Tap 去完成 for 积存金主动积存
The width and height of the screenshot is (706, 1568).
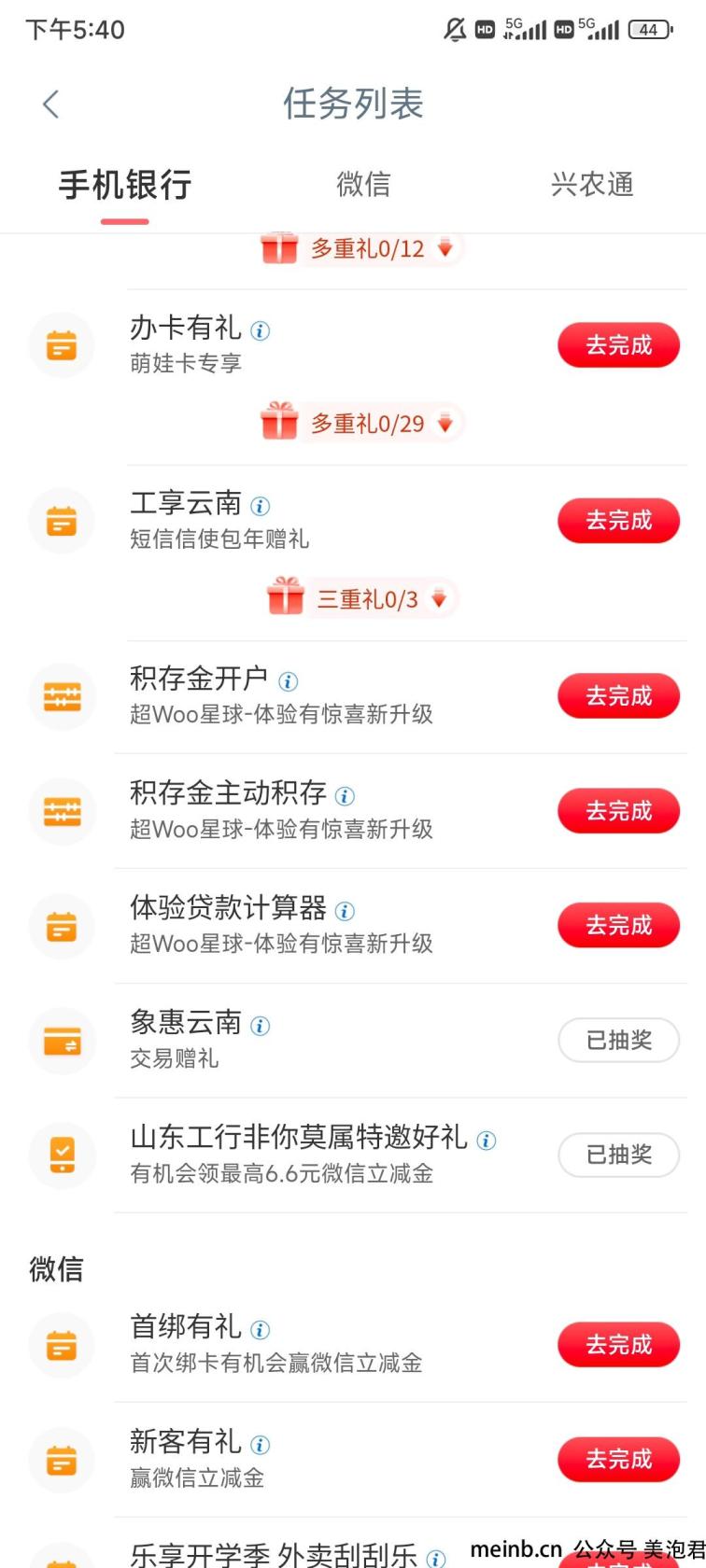pos(618,810)
